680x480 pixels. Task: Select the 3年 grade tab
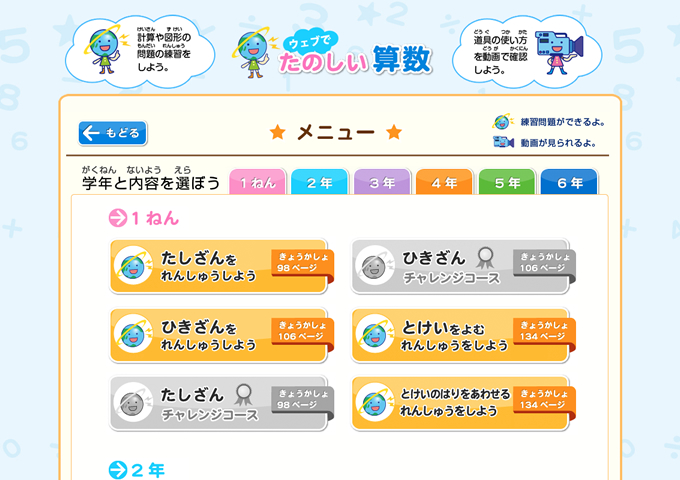(x=382, y=183)
